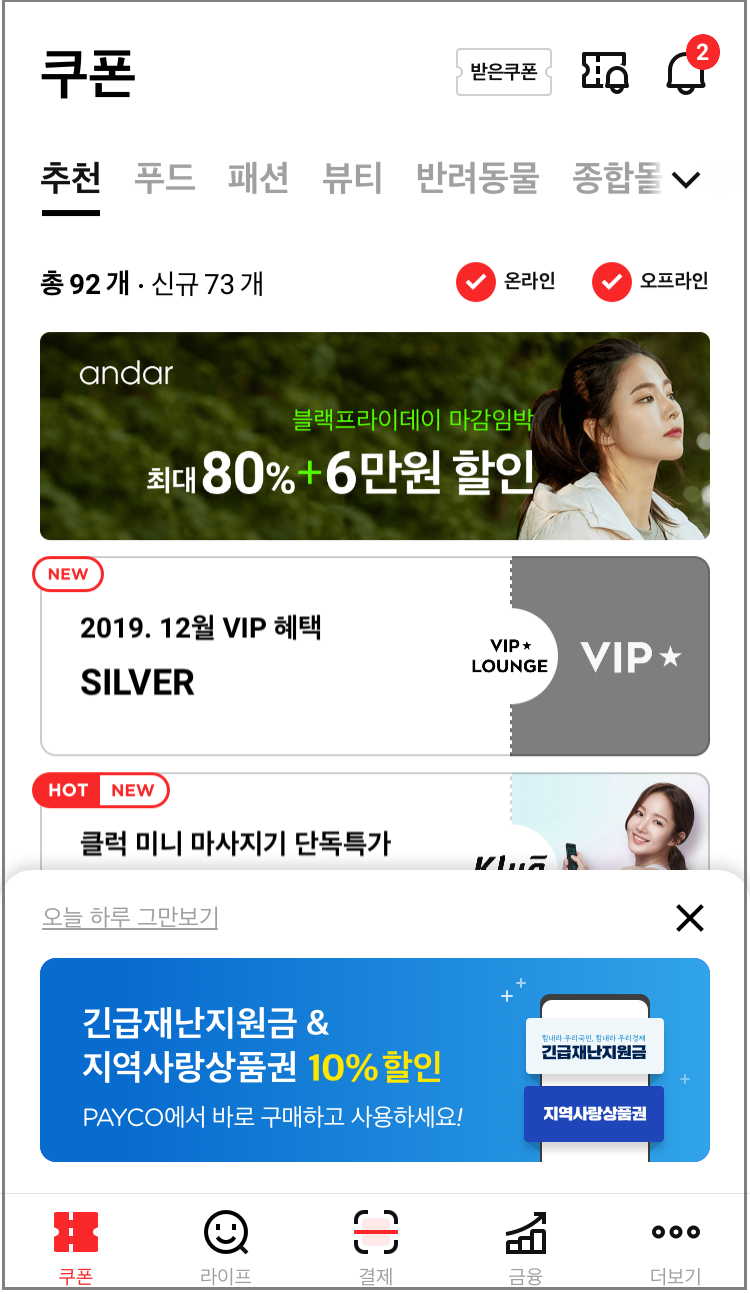Viewport: 750px width, 1294px height.
Task: Open 더보기 from the bottom bar
Action: click(673, 1244)
